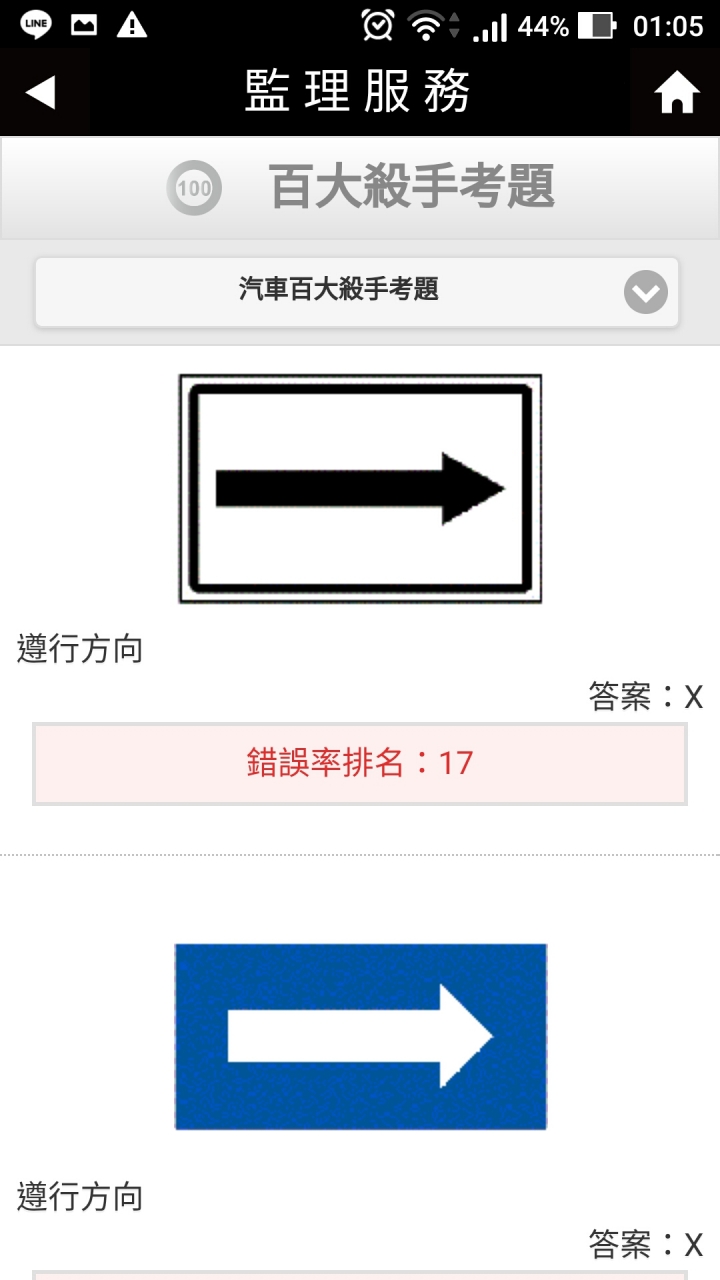Tap the 錯誤率排名：17 banner

360,763
